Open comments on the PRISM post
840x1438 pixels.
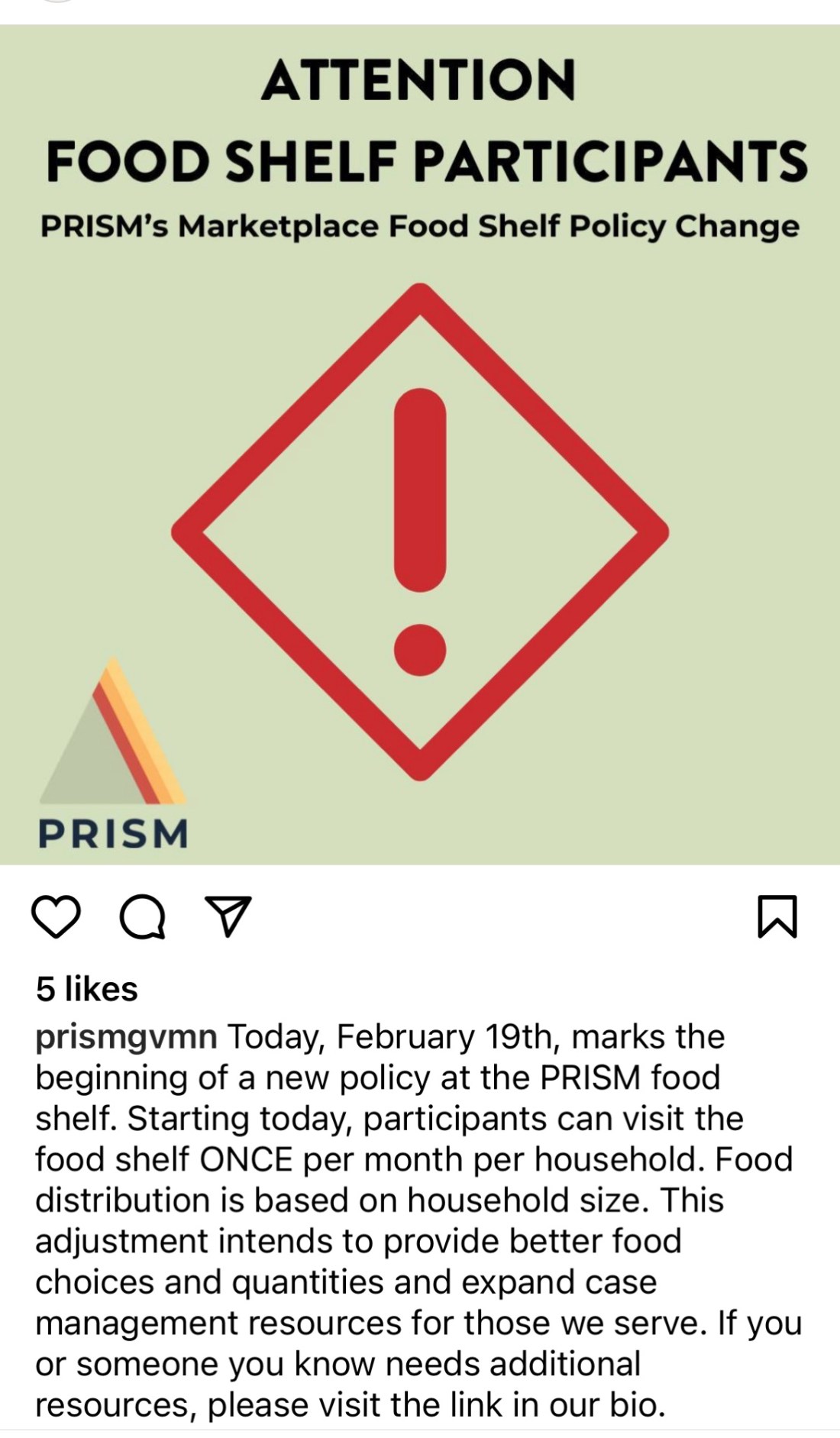(142, 916)
